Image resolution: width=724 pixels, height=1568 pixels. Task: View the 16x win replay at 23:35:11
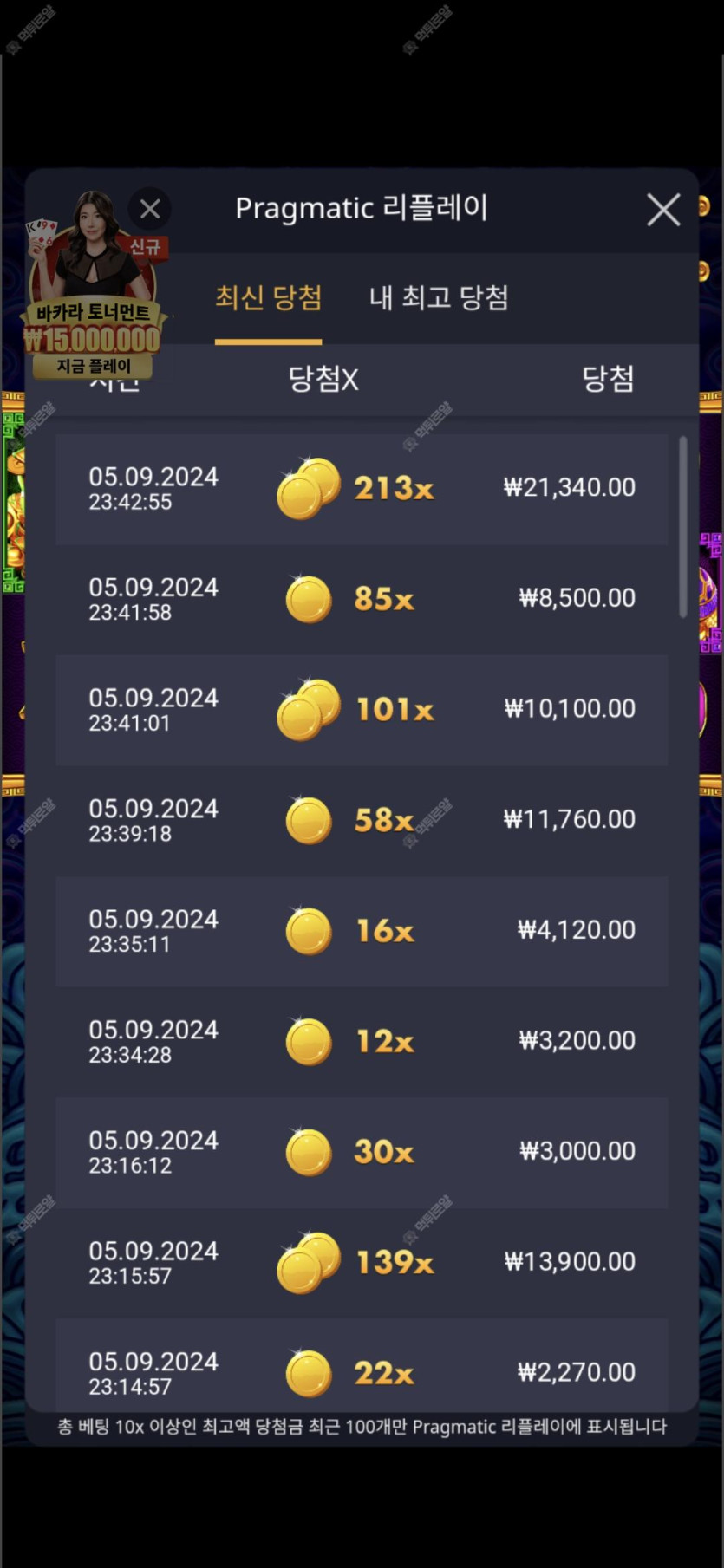tap(362, 931)
